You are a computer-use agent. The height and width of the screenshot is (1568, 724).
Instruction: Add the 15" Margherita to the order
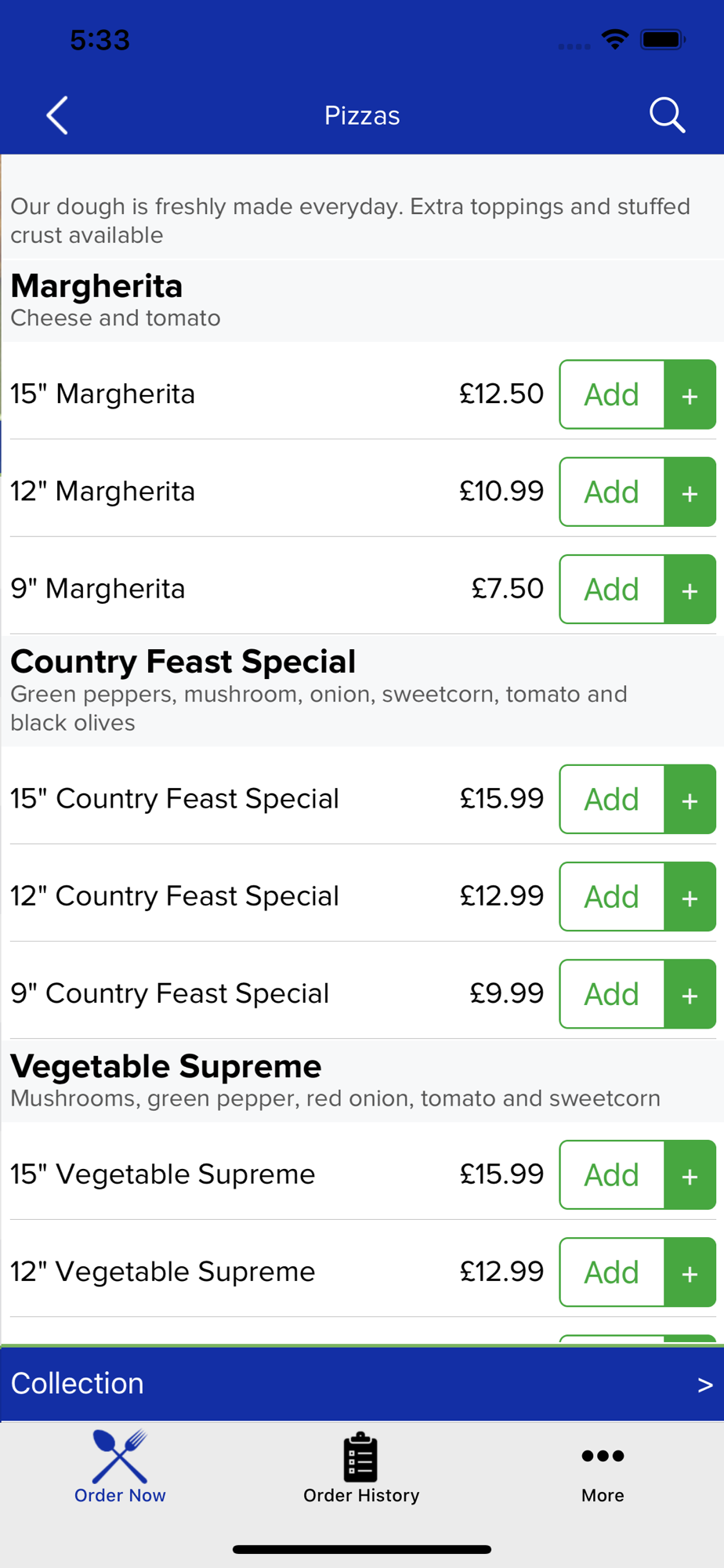(x=637, y=394)
